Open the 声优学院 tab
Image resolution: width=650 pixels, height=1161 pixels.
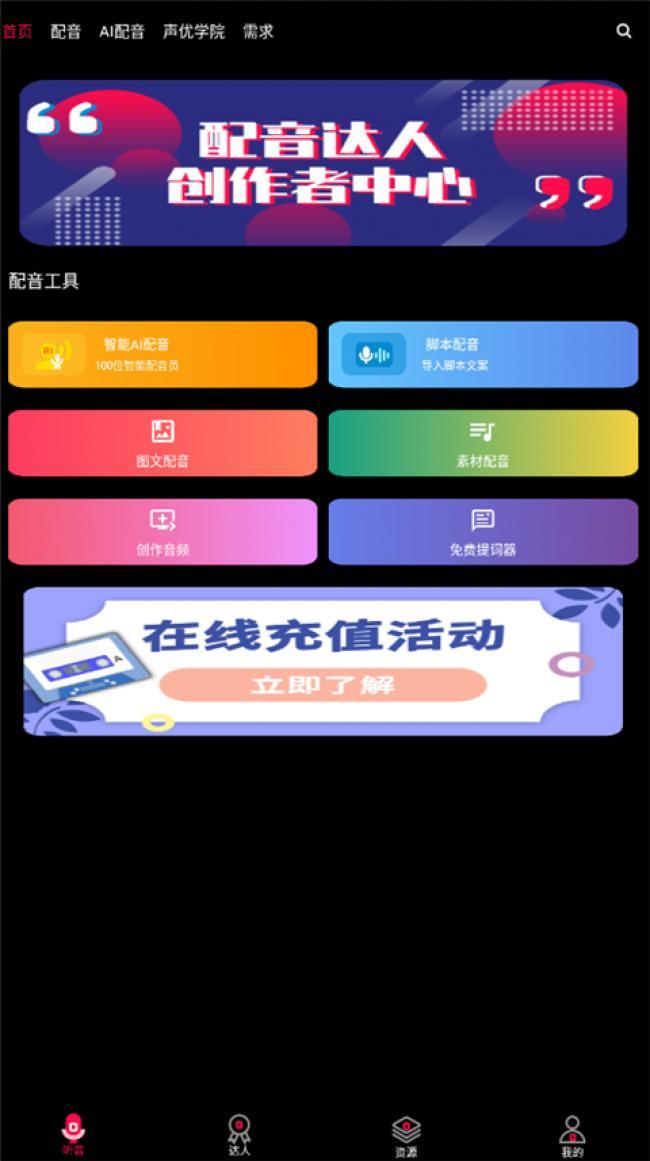tap(194, 32)
